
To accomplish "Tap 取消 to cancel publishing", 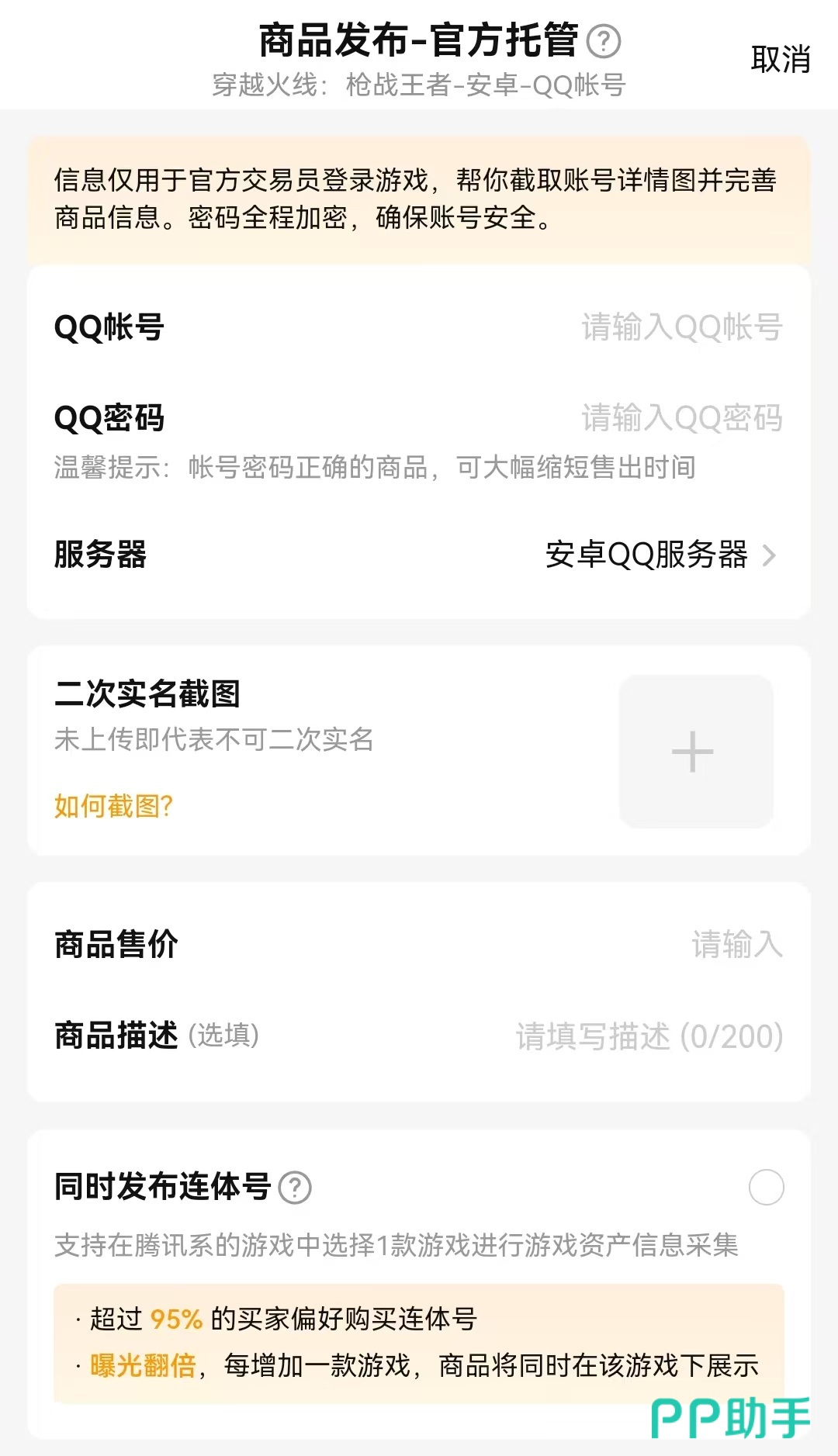I will (x=780, y=60).
